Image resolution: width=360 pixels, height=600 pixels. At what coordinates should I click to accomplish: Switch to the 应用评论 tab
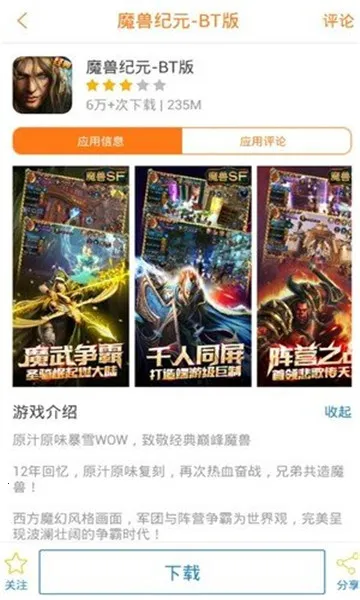[x=266, y=141]
